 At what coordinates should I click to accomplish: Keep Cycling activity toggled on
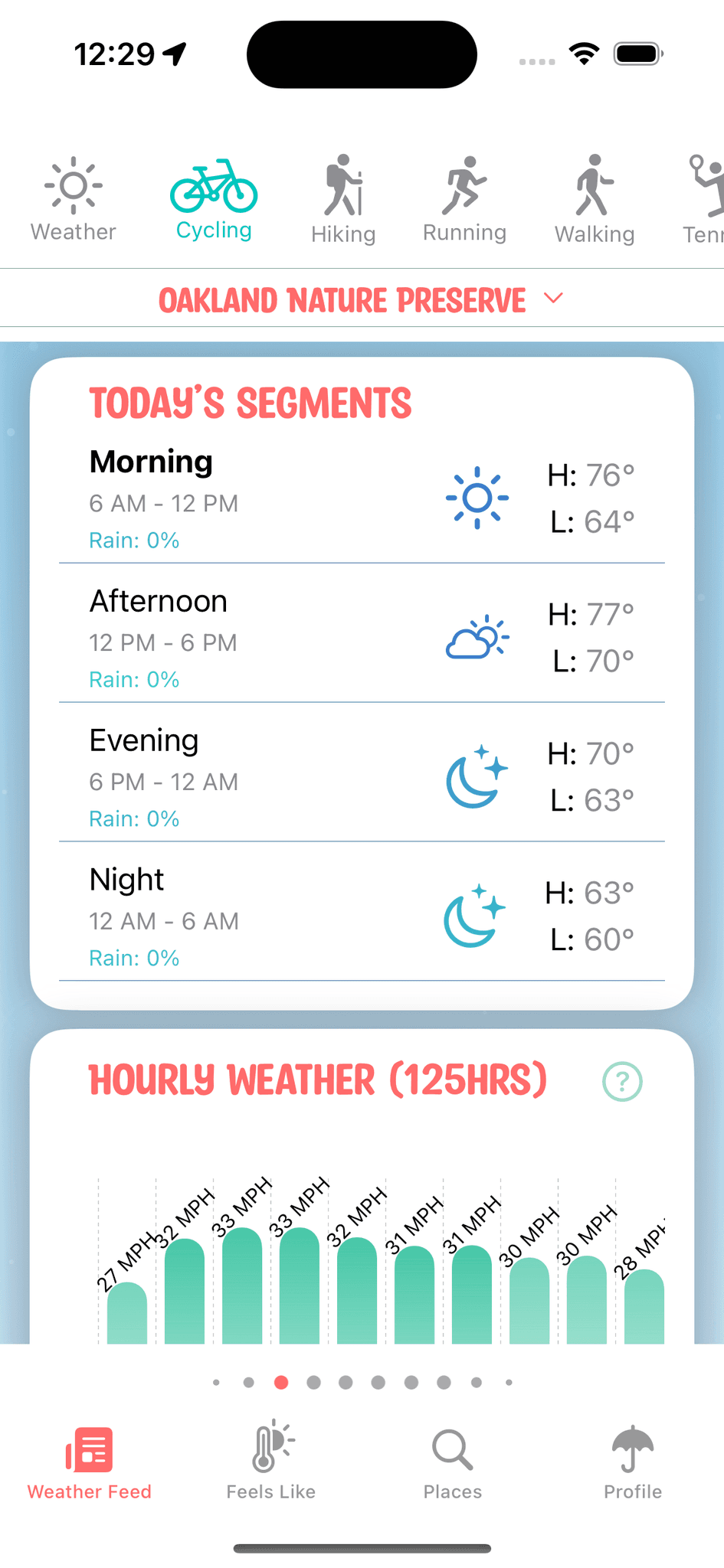[213, 195]
